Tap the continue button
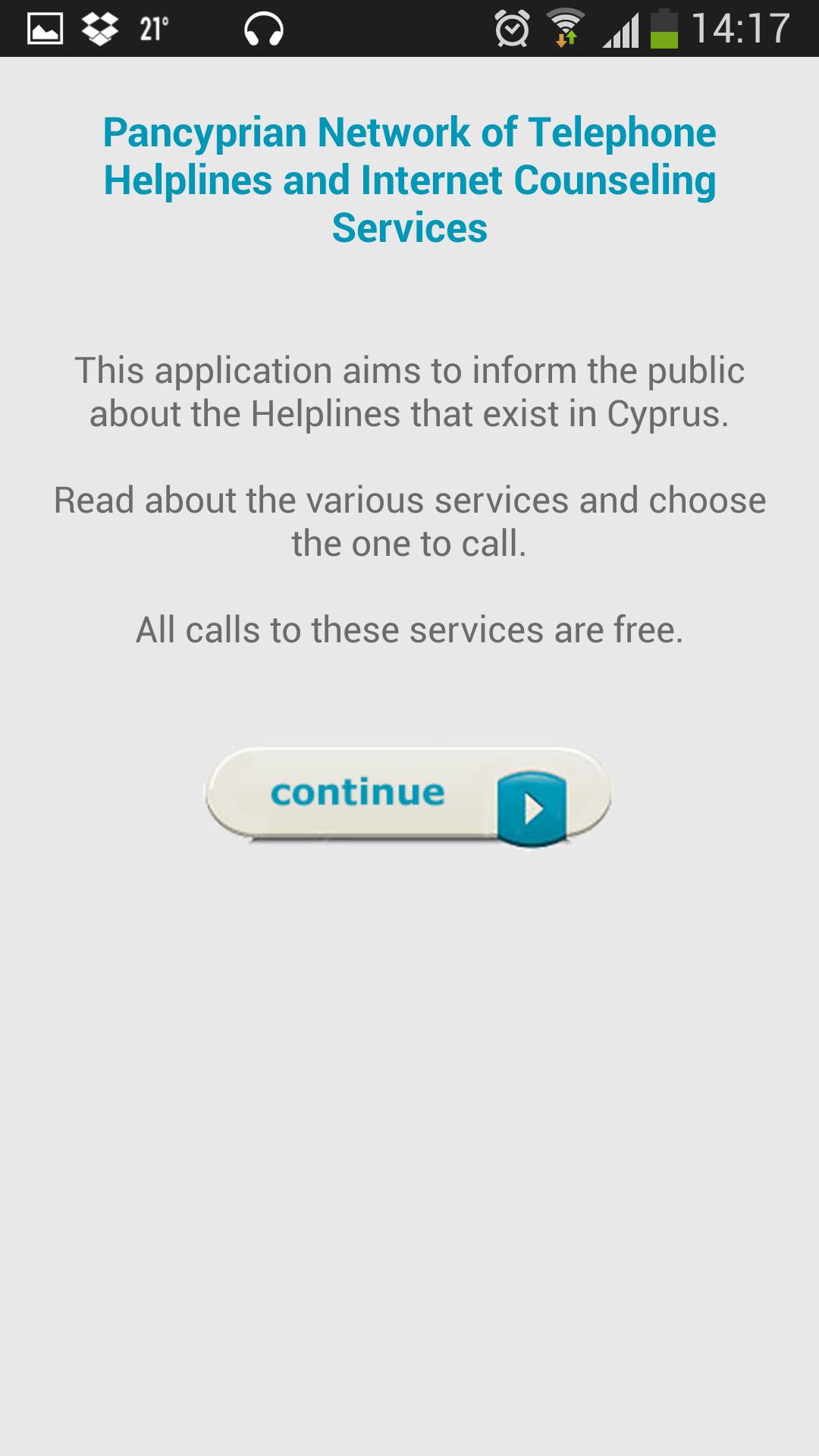This screenshot has width=819, height=1456. (x=408, y=794)
